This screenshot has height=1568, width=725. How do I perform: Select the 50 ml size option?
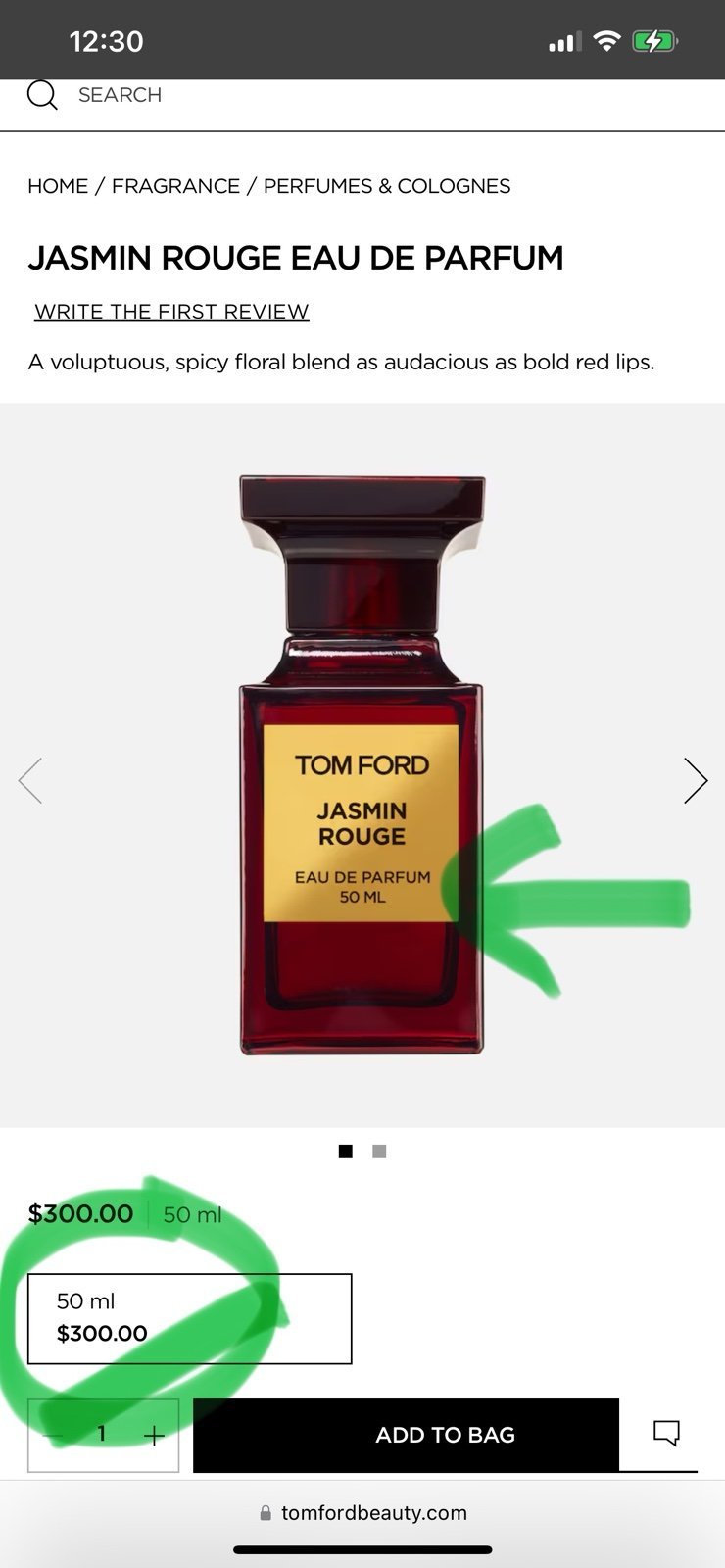tap(189, 1318)
